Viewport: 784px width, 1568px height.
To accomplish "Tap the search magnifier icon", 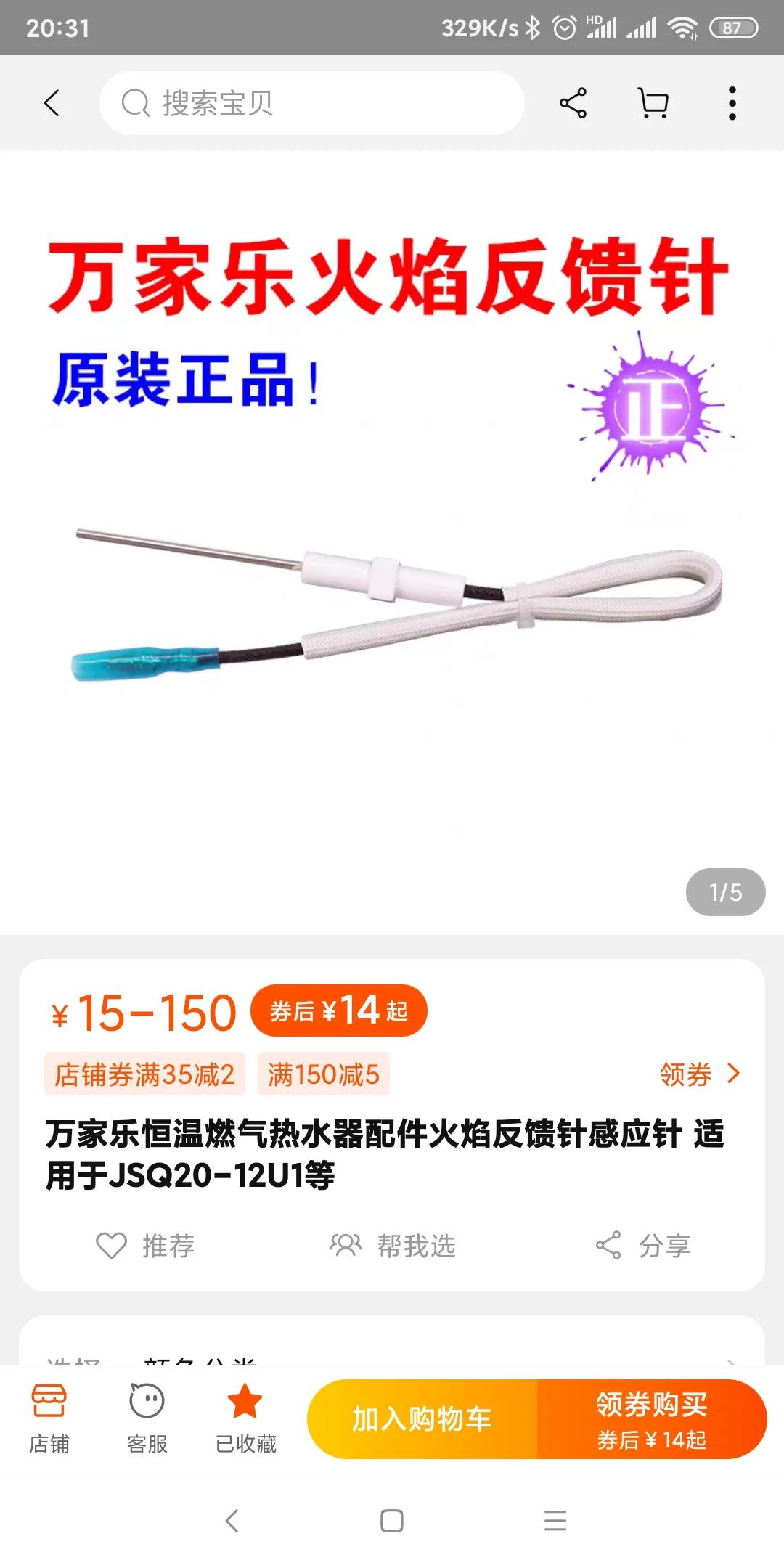I will [135, 102].
